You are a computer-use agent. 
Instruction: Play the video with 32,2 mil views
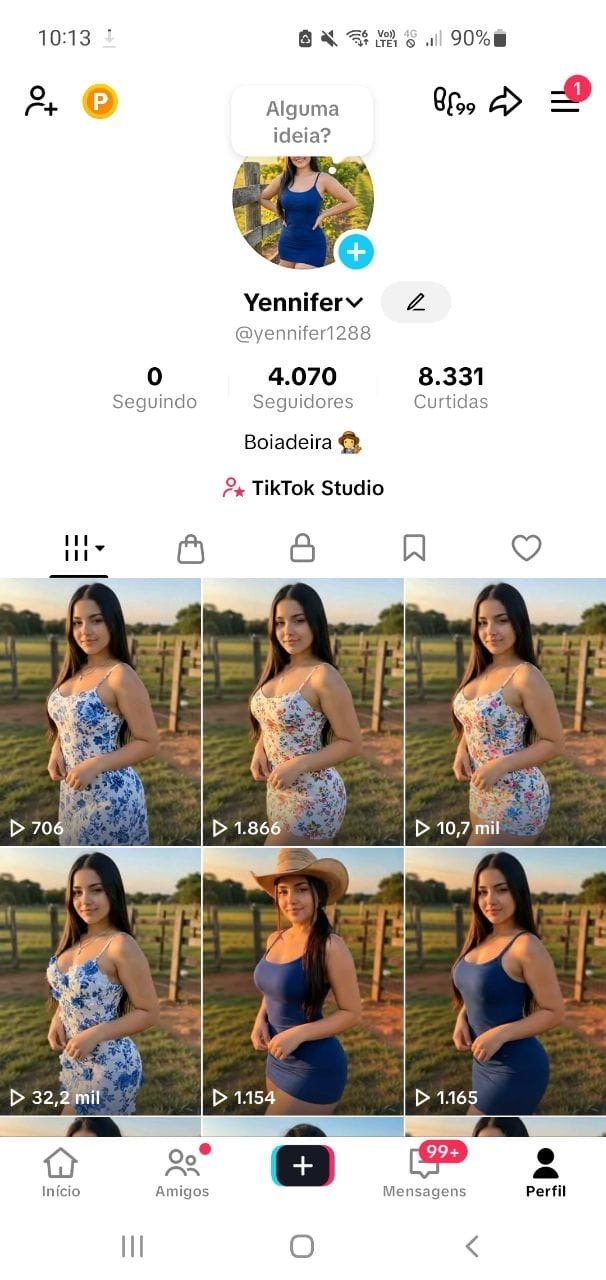[100, 980]
